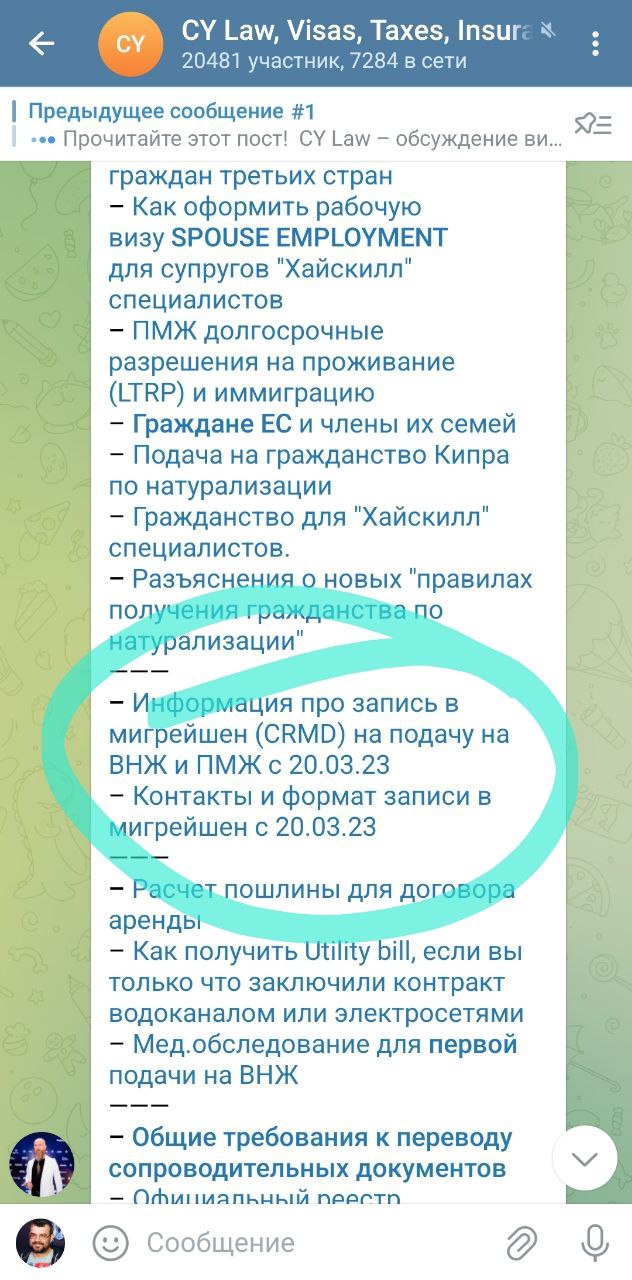Open link Контакты и формат записи

310,797
